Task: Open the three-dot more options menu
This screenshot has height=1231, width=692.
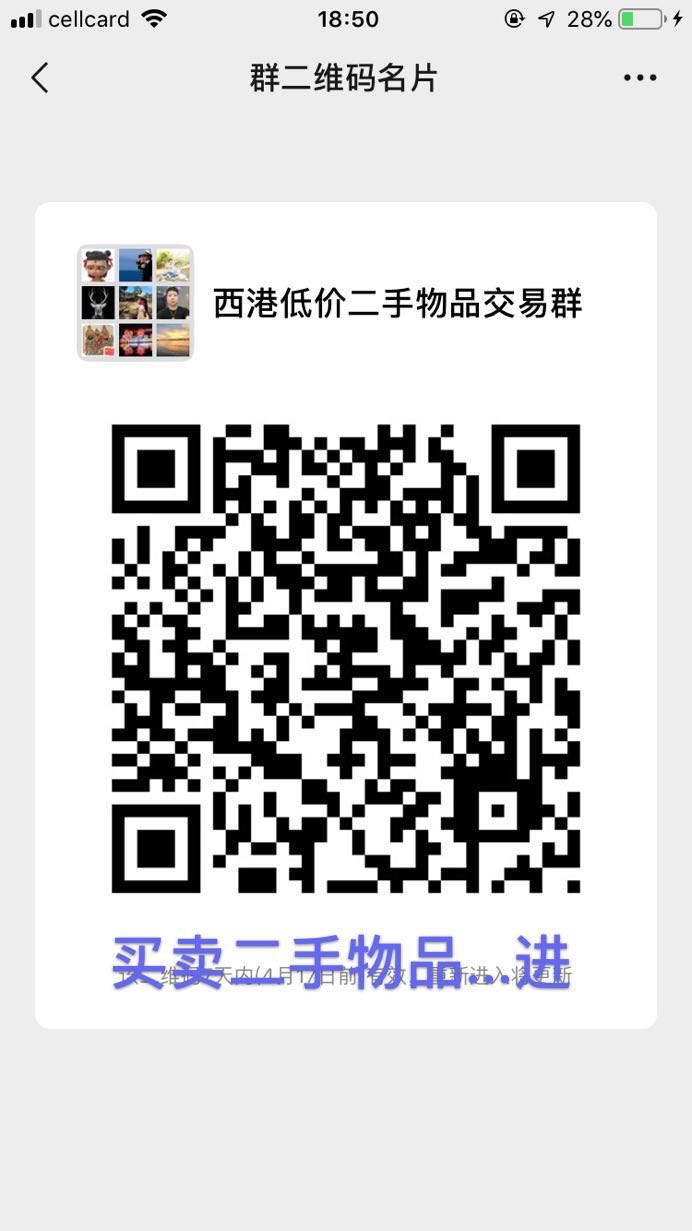Action: point(640,78)
